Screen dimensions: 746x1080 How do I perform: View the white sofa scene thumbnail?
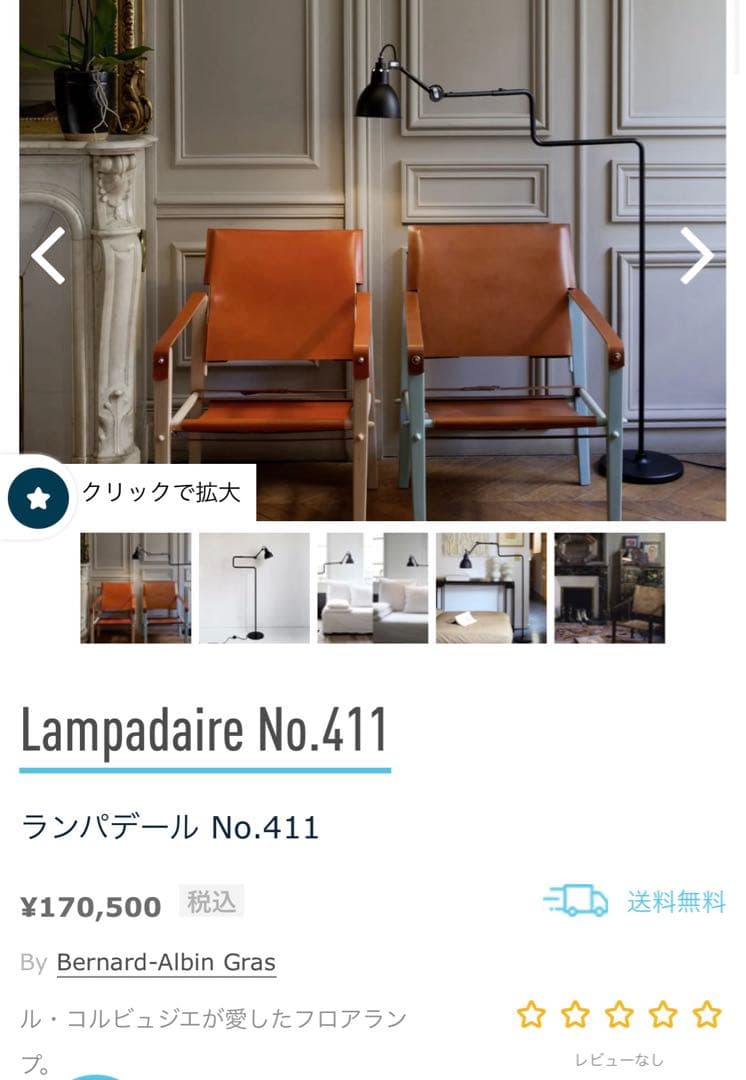(x=372, y=587)
